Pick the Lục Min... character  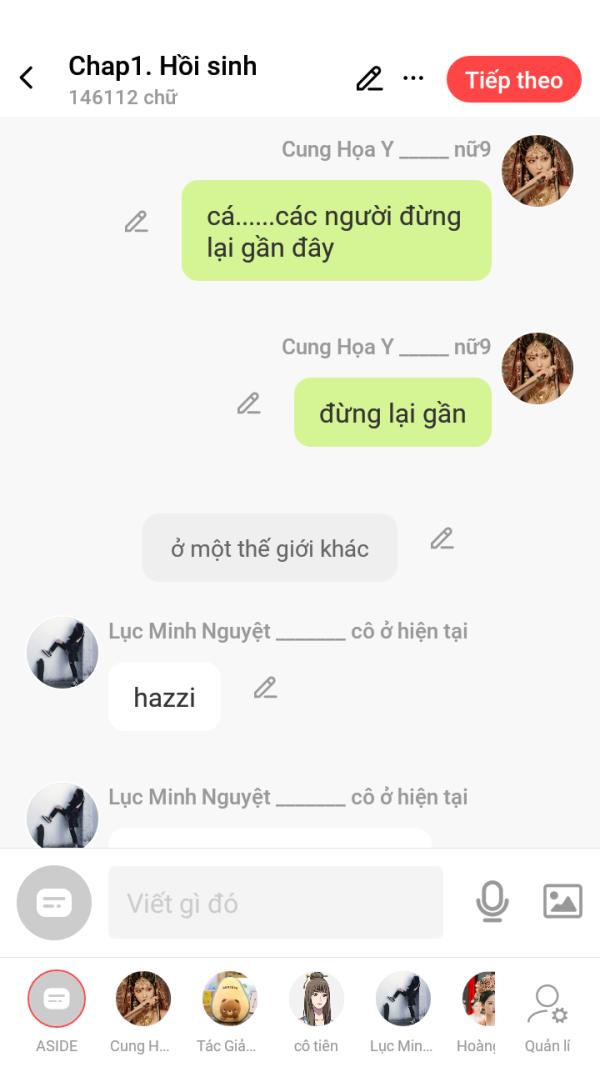402,1013
